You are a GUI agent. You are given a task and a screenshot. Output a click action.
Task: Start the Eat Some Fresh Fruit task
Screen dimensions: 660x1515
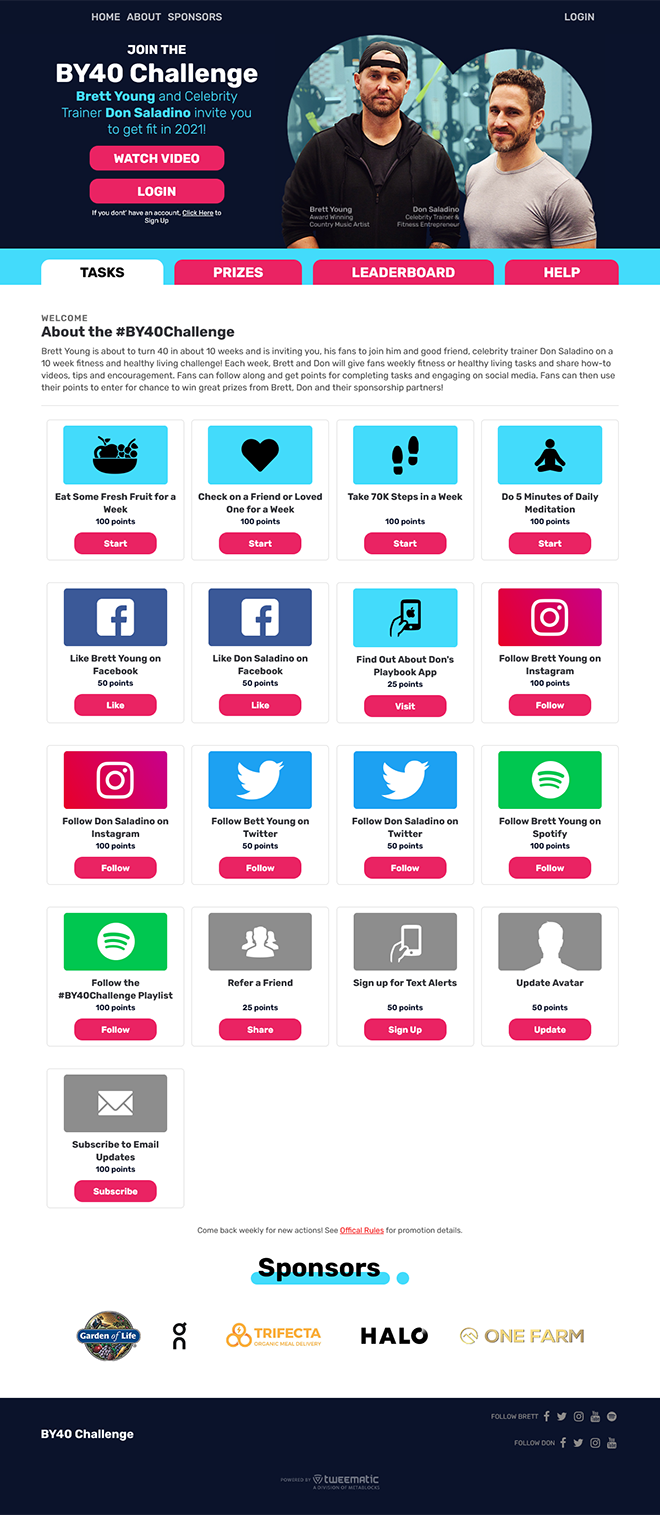pyautogui.click(x=115, y=543)
